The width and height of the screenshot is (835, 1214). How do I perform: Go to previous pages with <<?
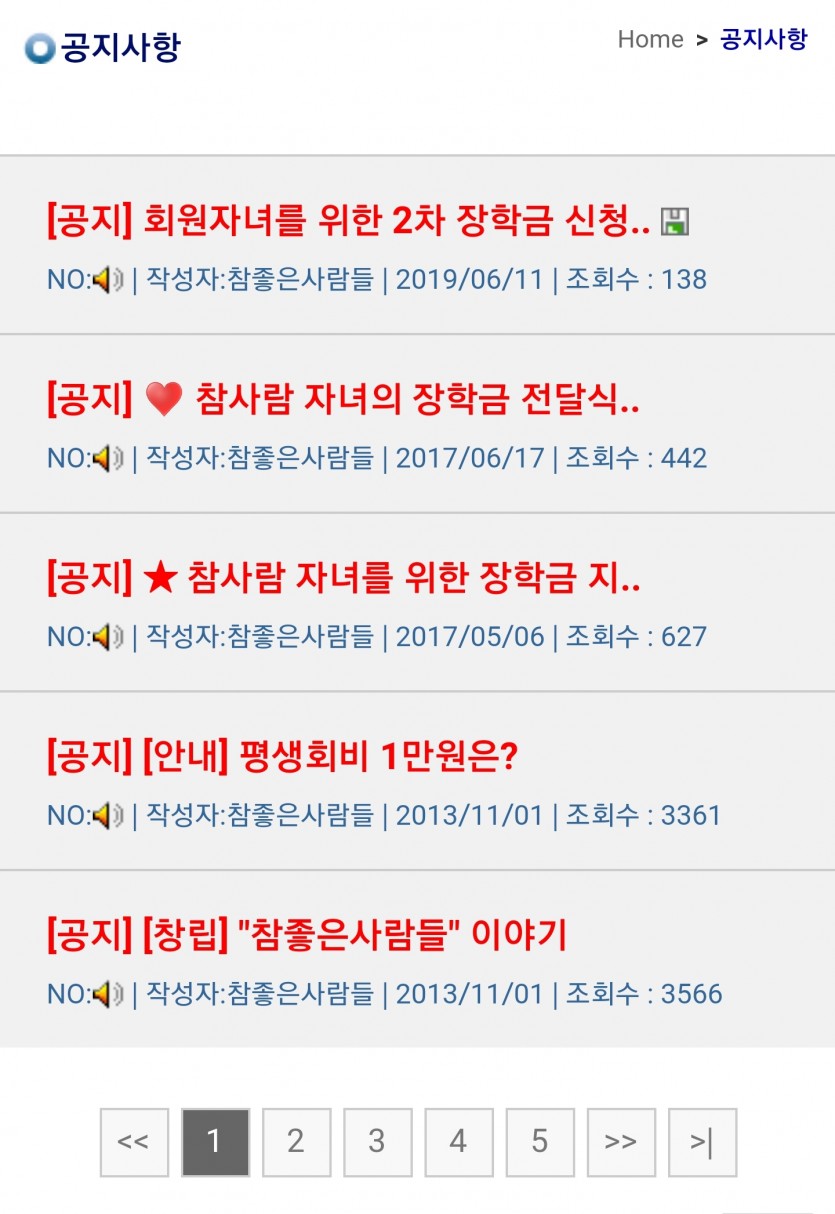pos(134,1142)
